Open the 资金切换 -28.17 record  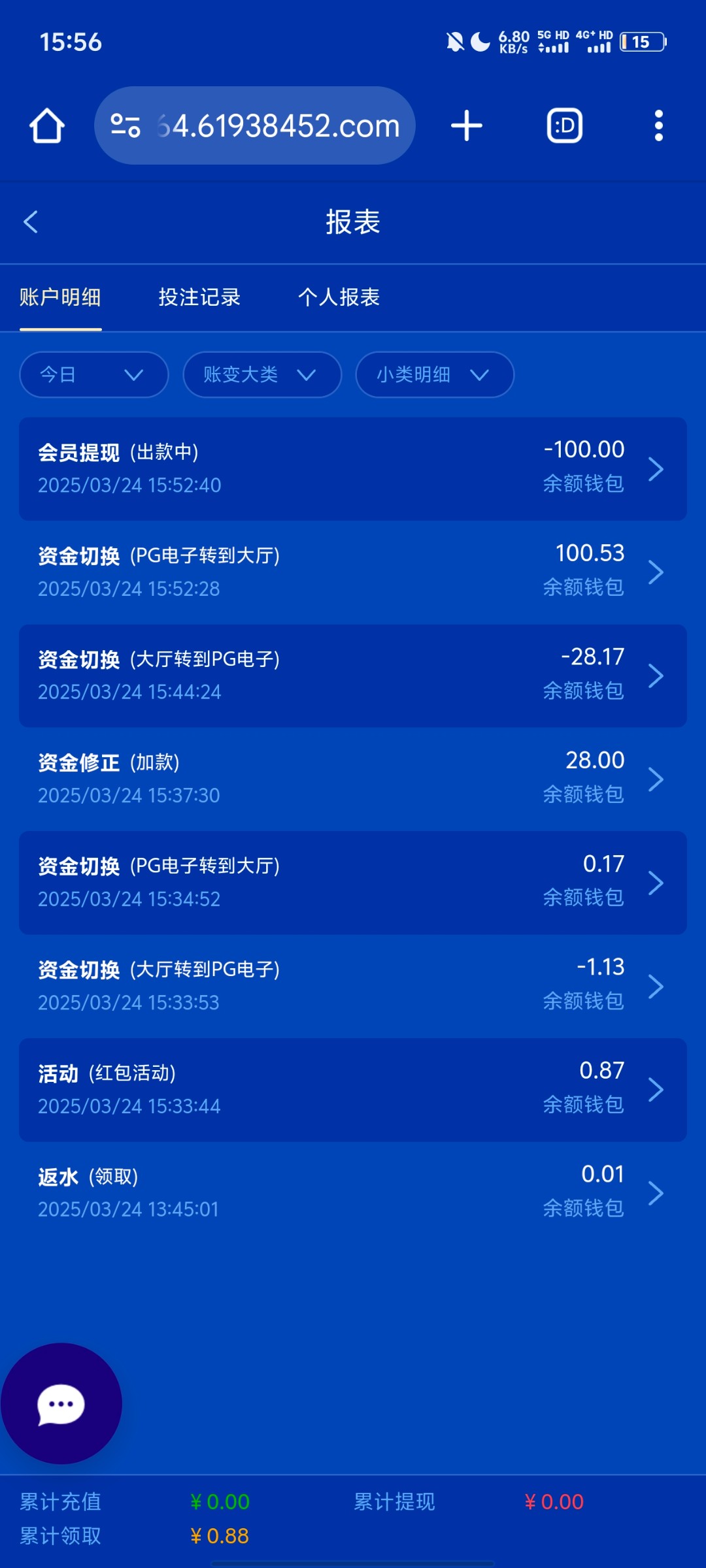click(x=353, y=676)
